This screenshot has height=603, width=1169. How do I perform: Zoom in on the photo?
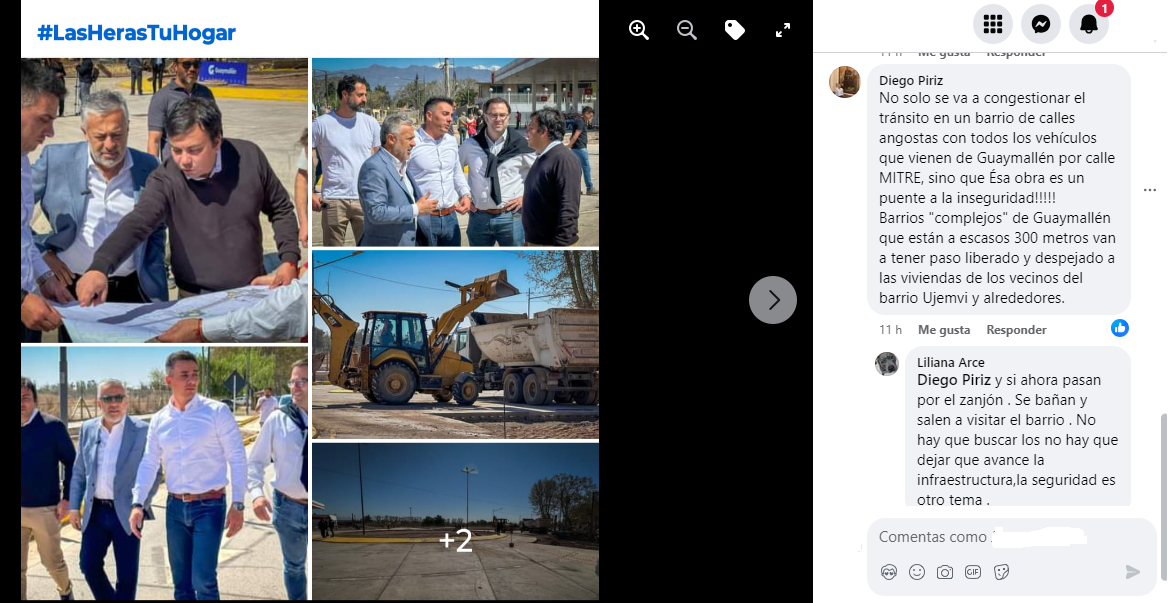[639, 30]
